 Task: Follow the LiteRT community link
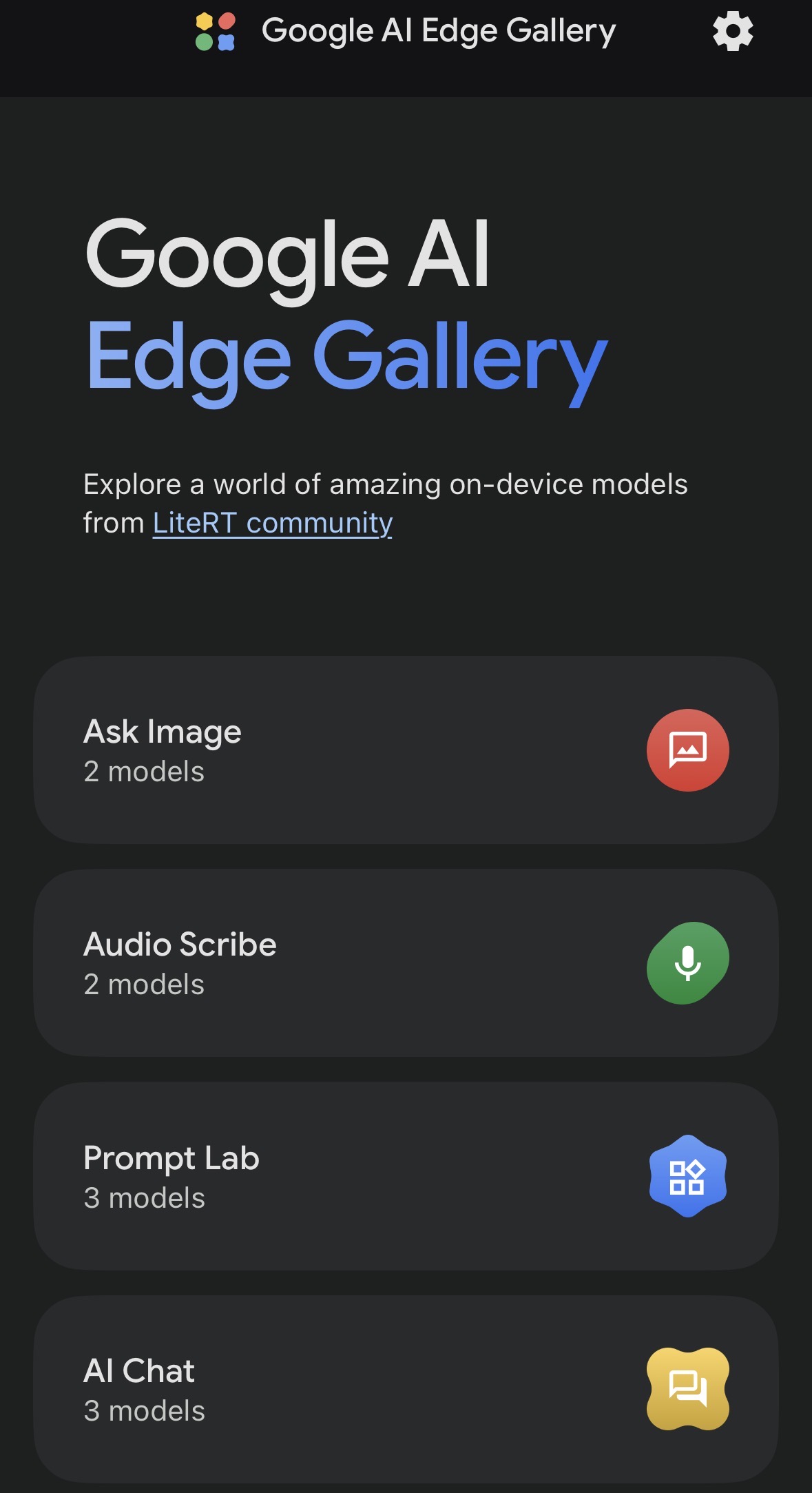click(272, 523)
